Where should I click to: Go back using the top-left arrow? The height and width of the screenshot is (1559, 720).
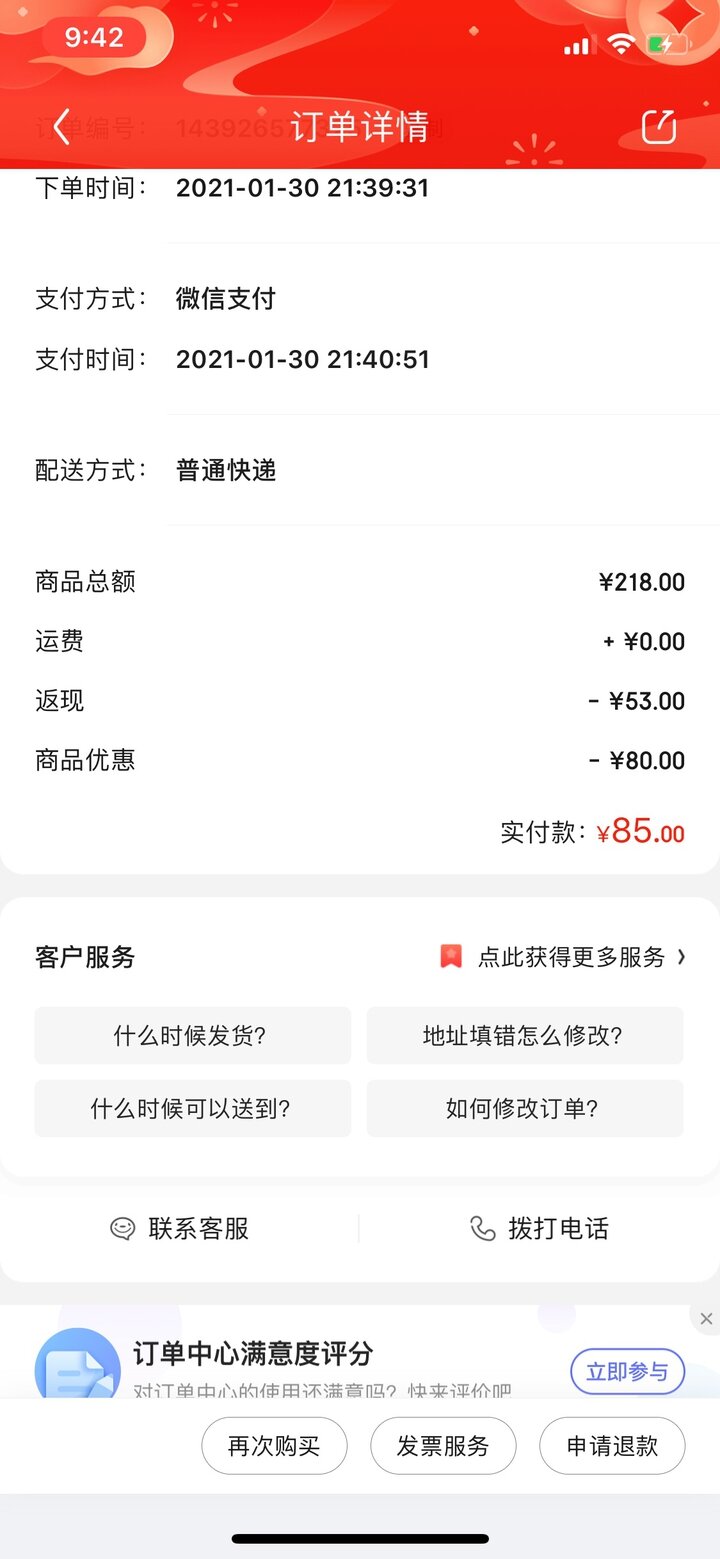coord(62,127)
